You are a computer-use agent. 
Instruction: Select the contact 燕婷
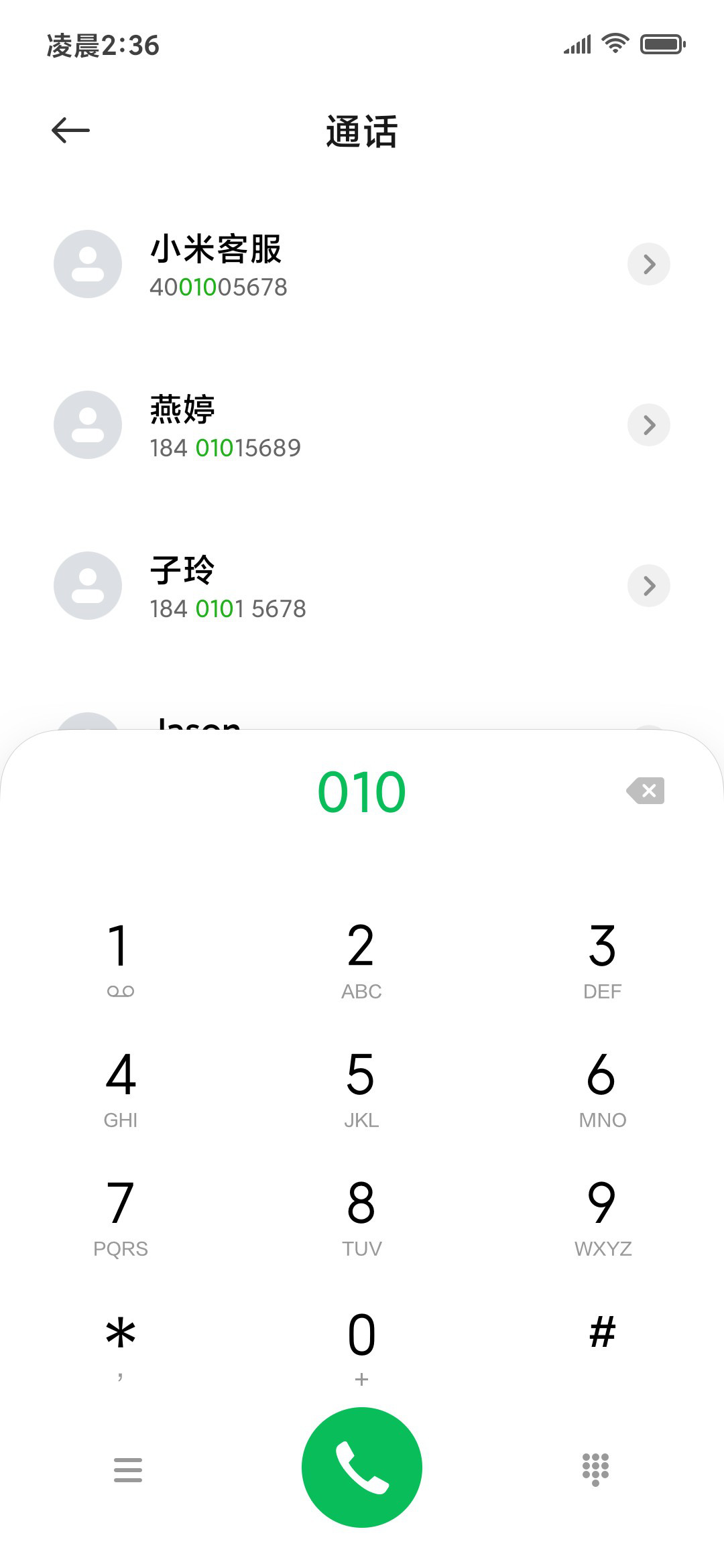point(362,425)
